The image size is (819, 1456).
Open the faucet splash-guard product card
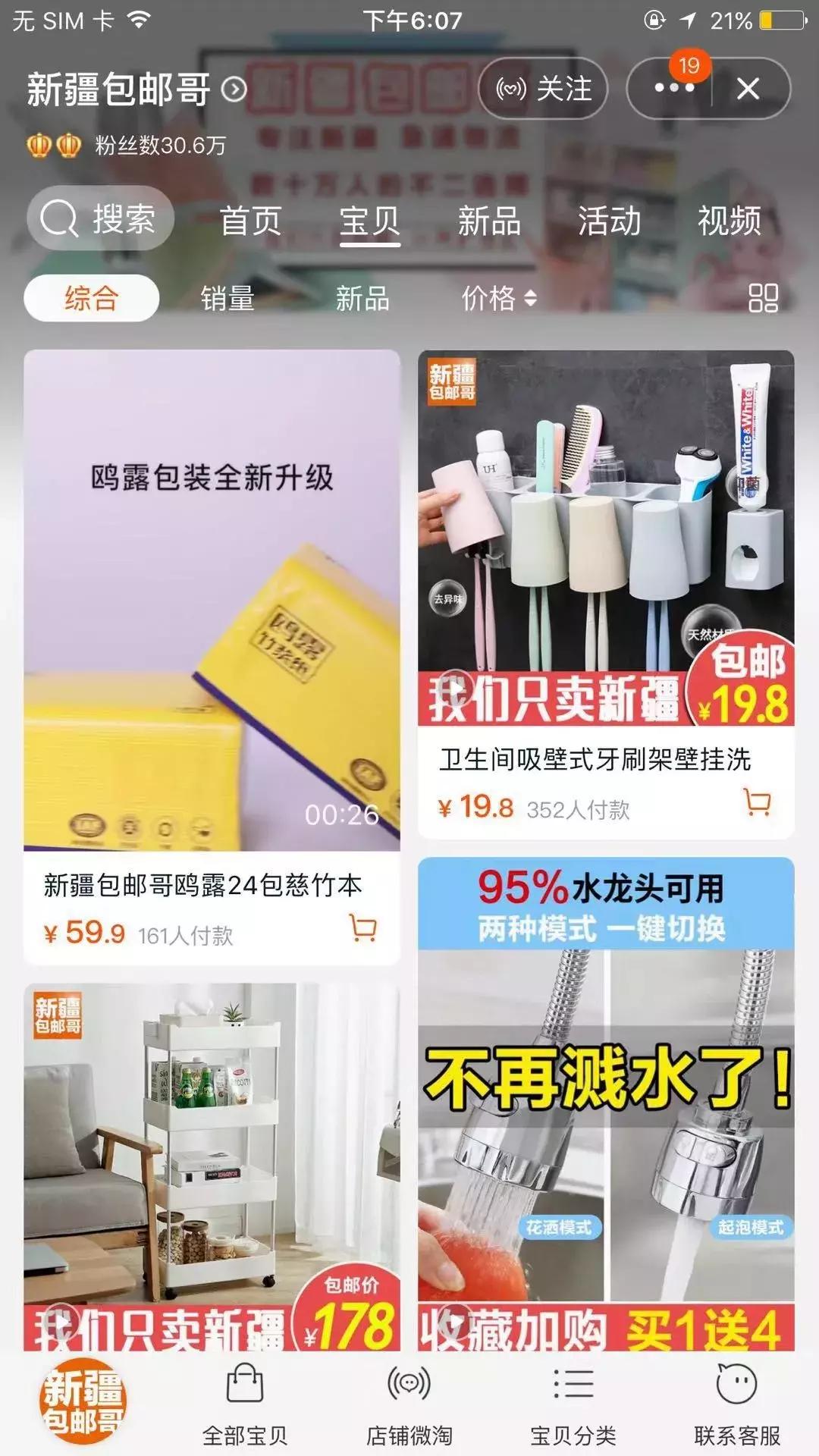[616, 1100]
